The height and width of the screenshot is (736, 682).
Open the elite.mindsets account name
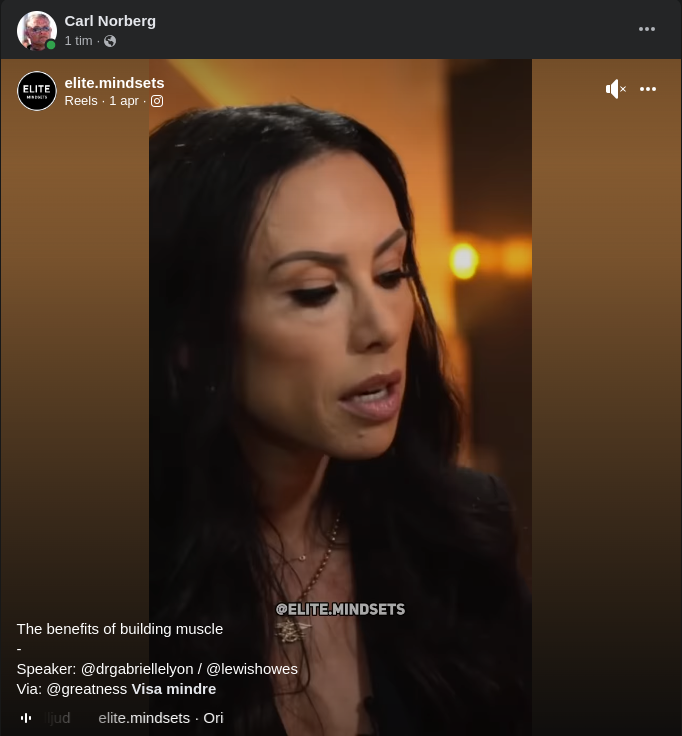coord(114,83)
